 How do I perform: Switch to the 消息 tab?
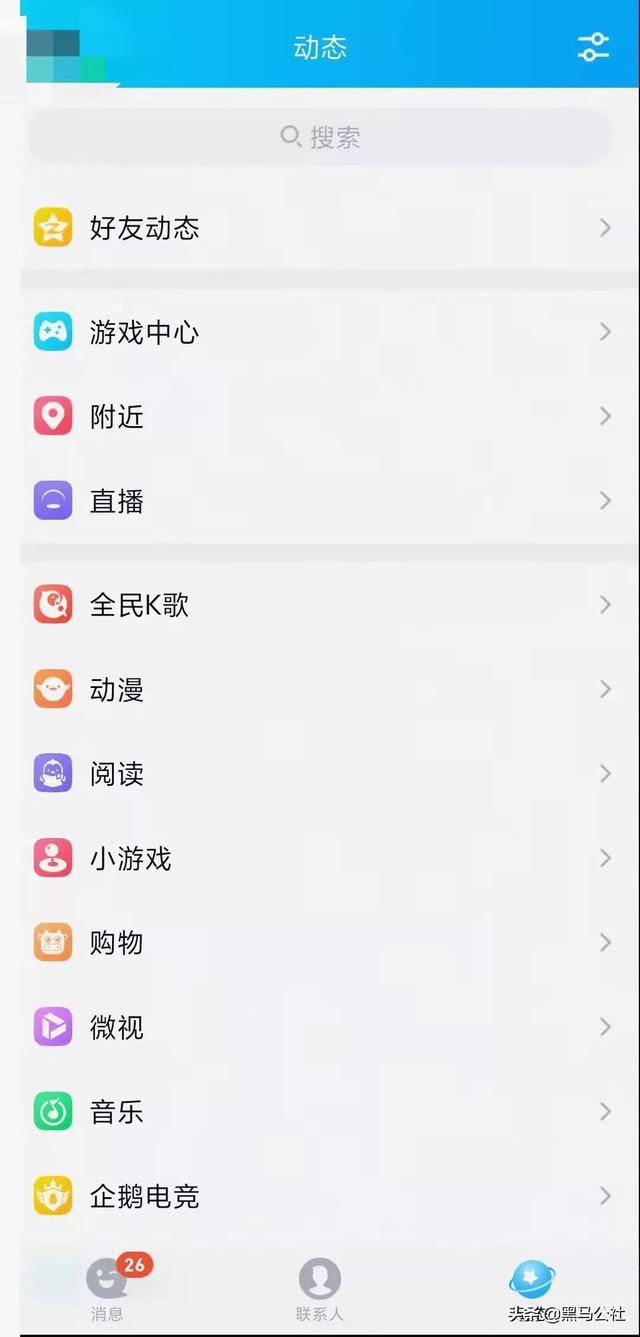(107, 1288)
